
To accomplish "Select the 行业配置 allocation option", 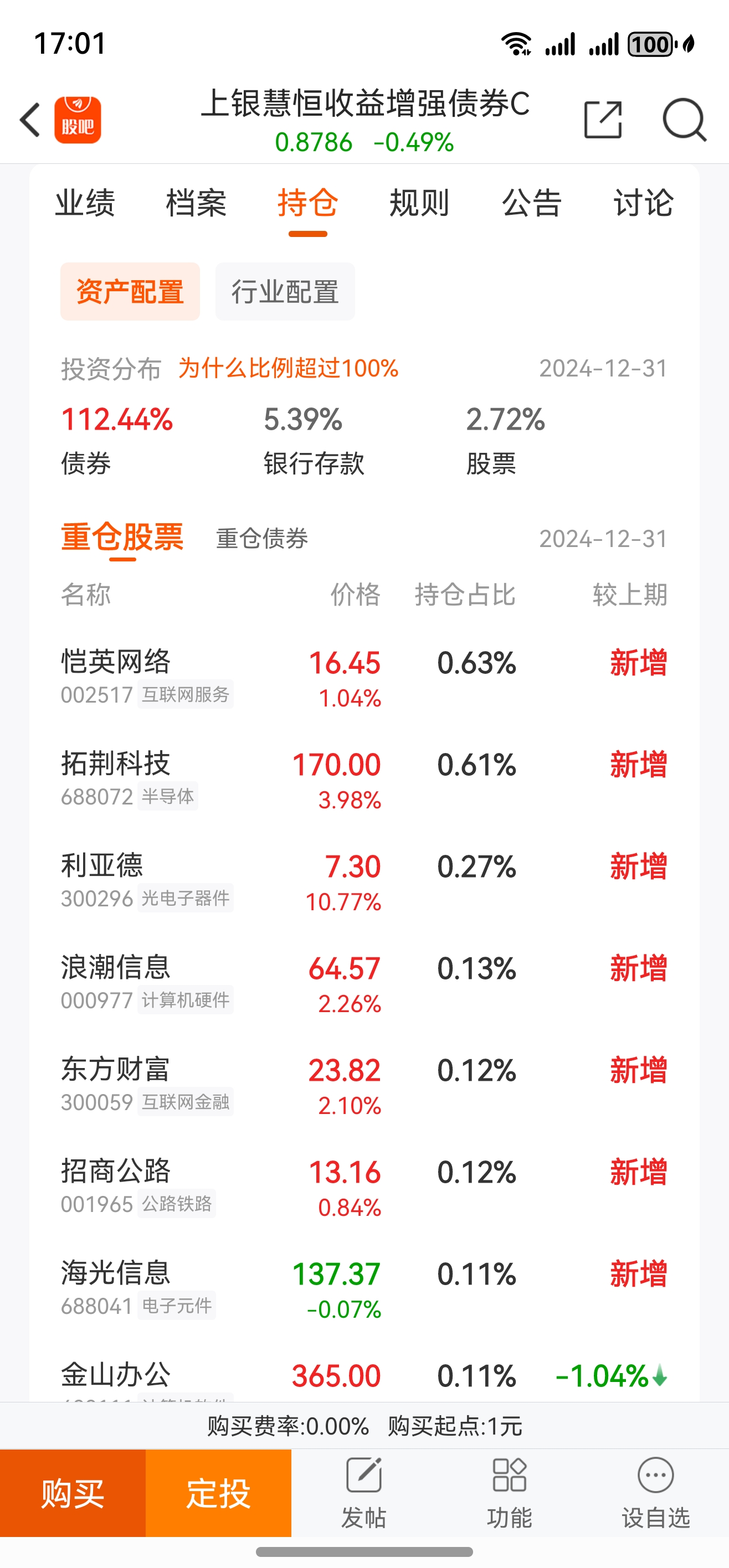I will (285, 291).
